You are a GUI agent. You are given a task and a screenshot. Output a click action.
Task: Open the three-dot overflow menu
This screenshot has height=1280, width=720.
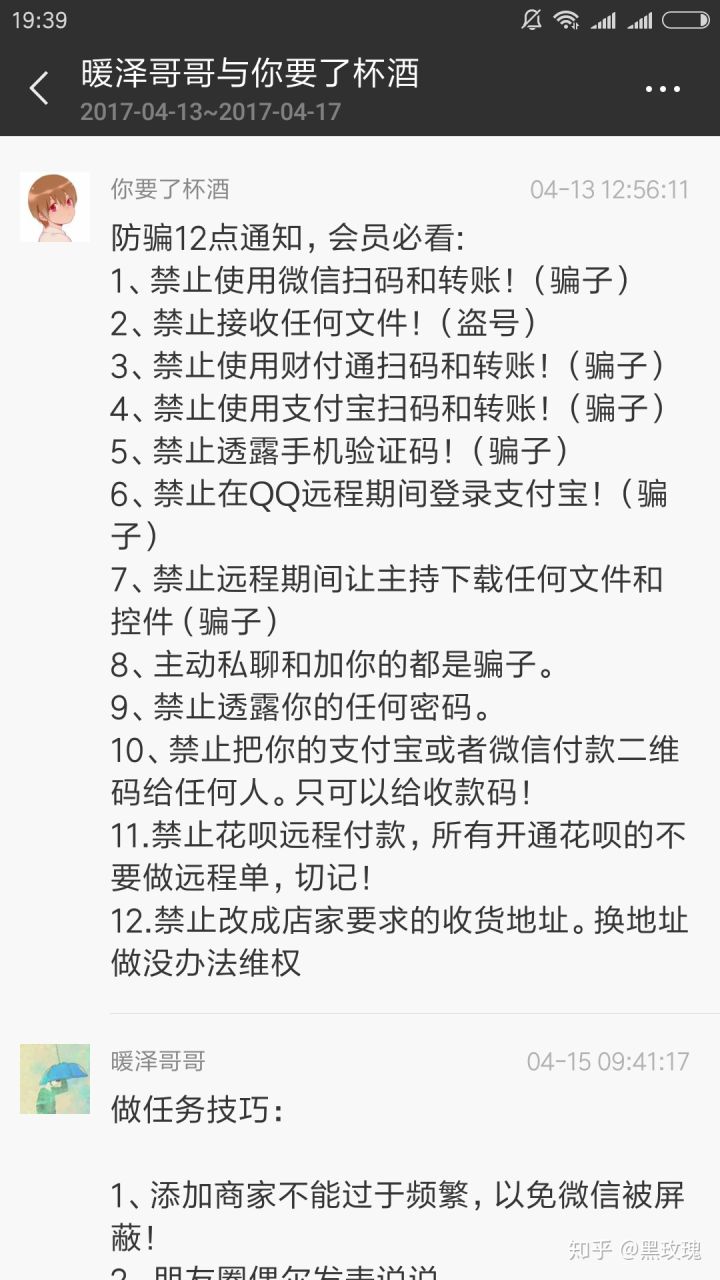tap(662, 89)
